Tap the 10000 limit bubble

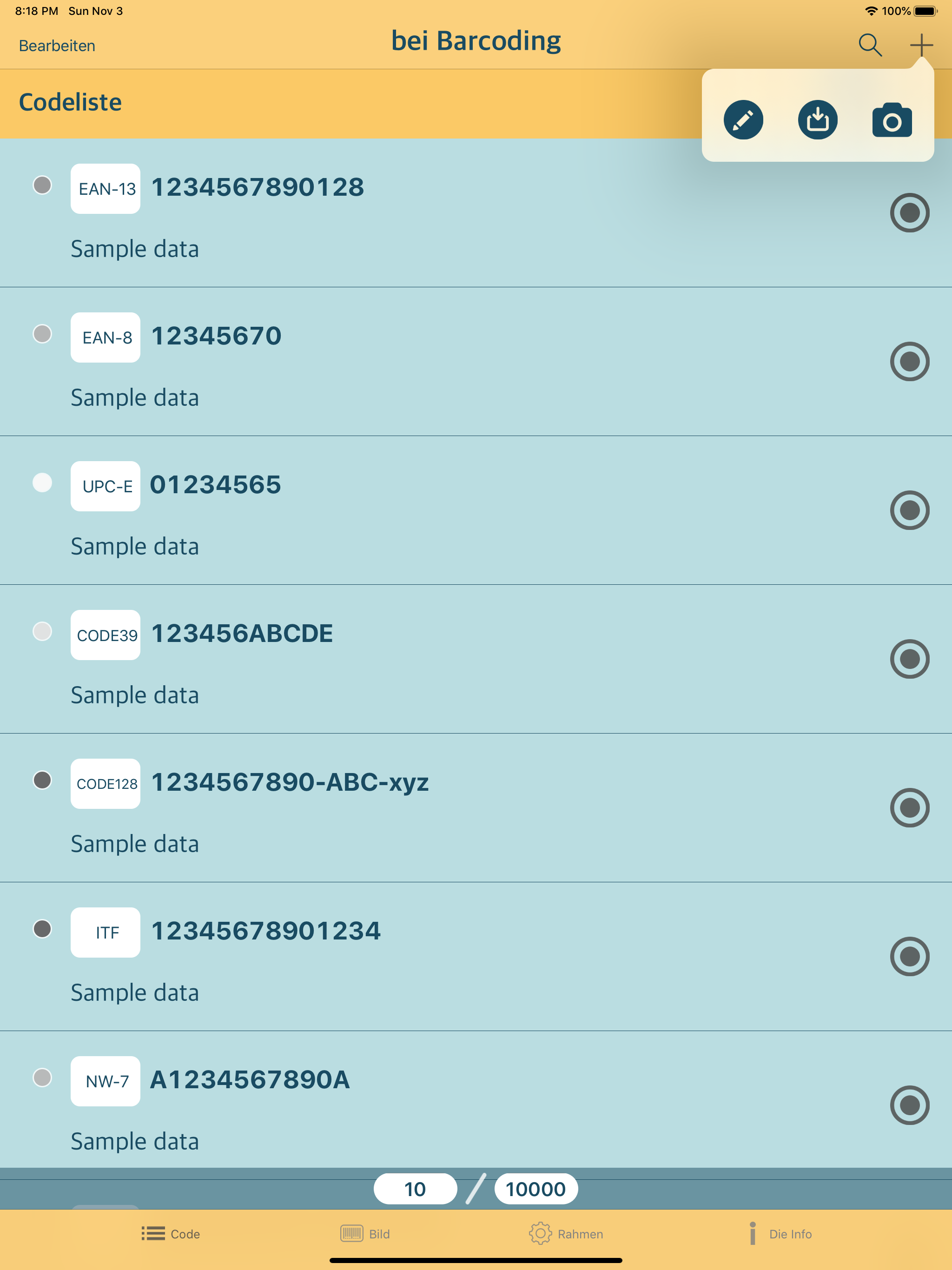point(535,1189)
